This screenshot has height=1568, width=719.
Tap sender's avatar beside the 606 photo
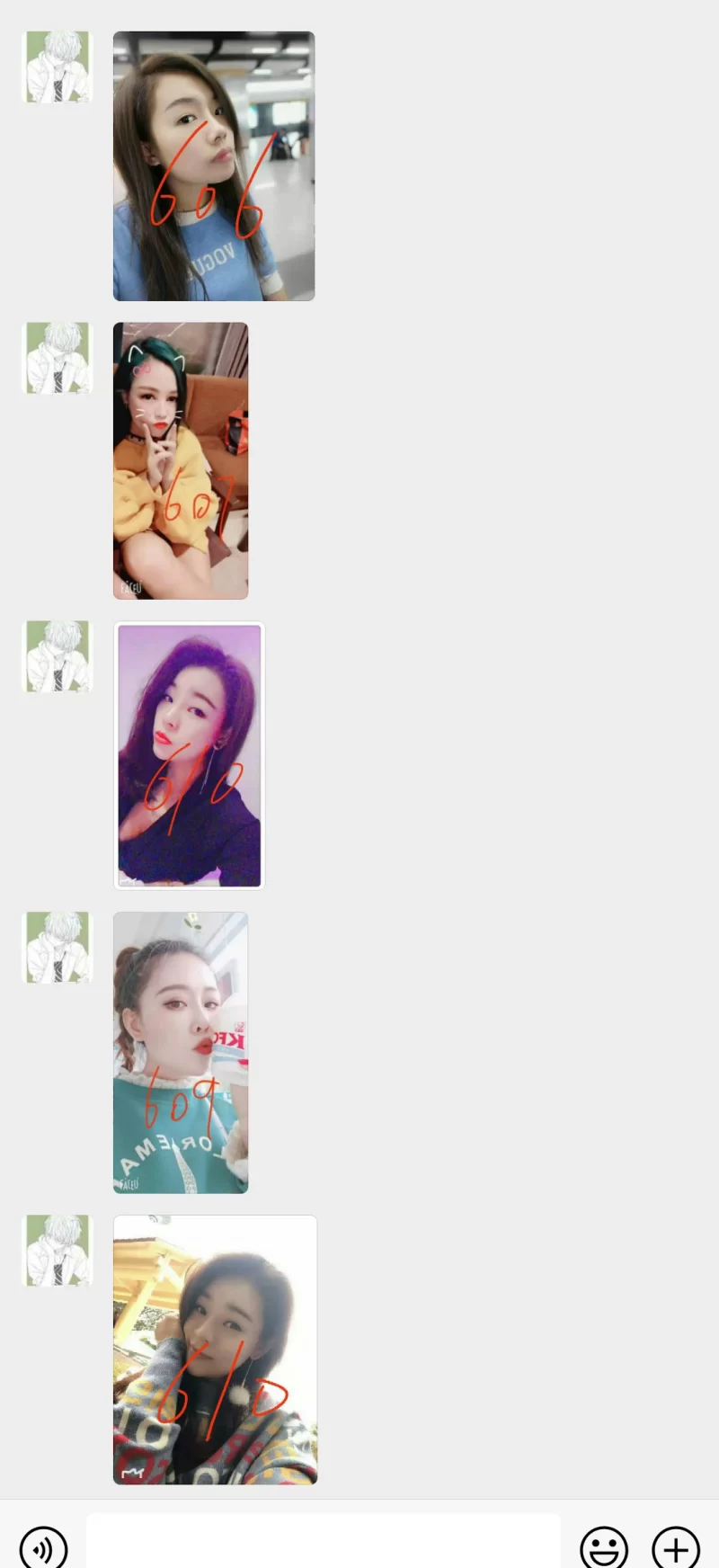58,67
